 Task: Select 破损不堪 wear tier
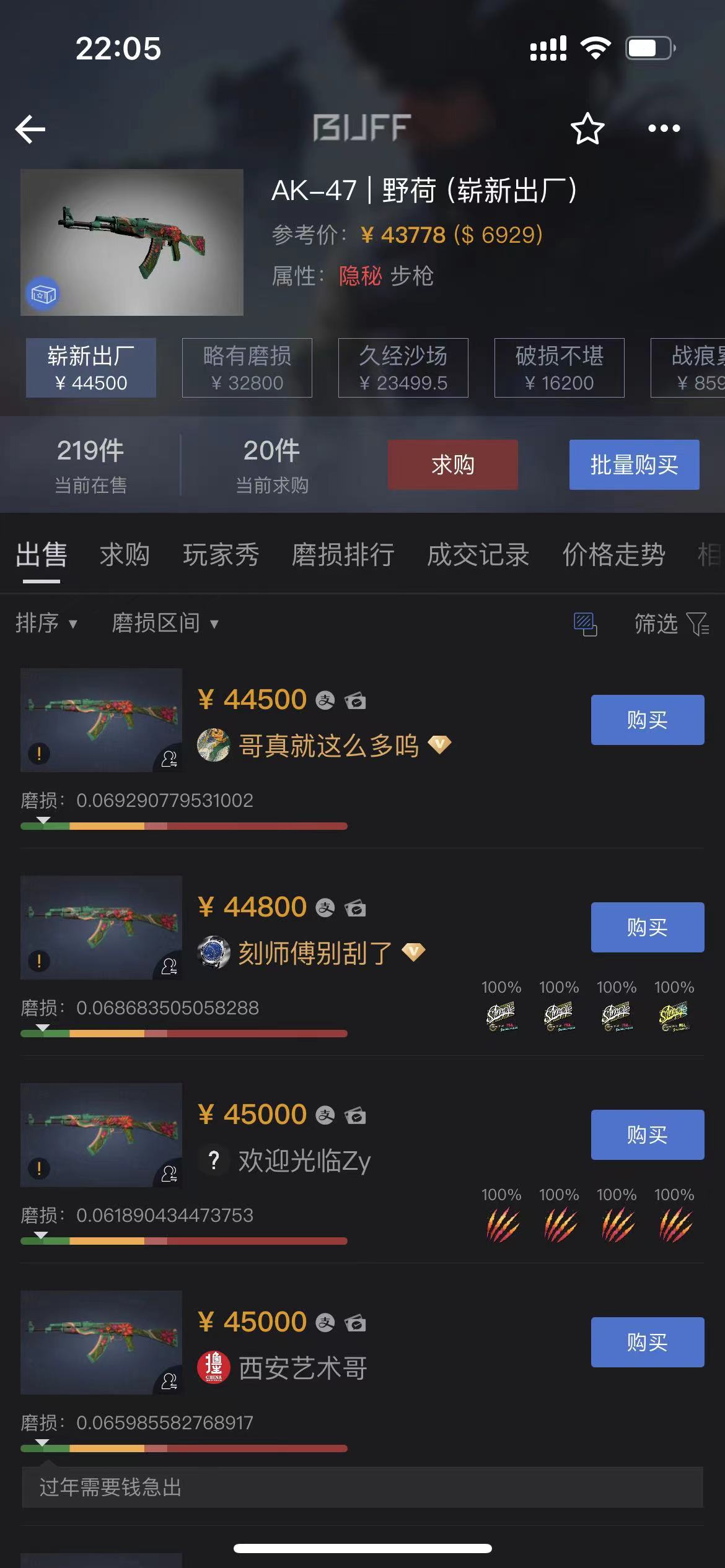[559, 368]
